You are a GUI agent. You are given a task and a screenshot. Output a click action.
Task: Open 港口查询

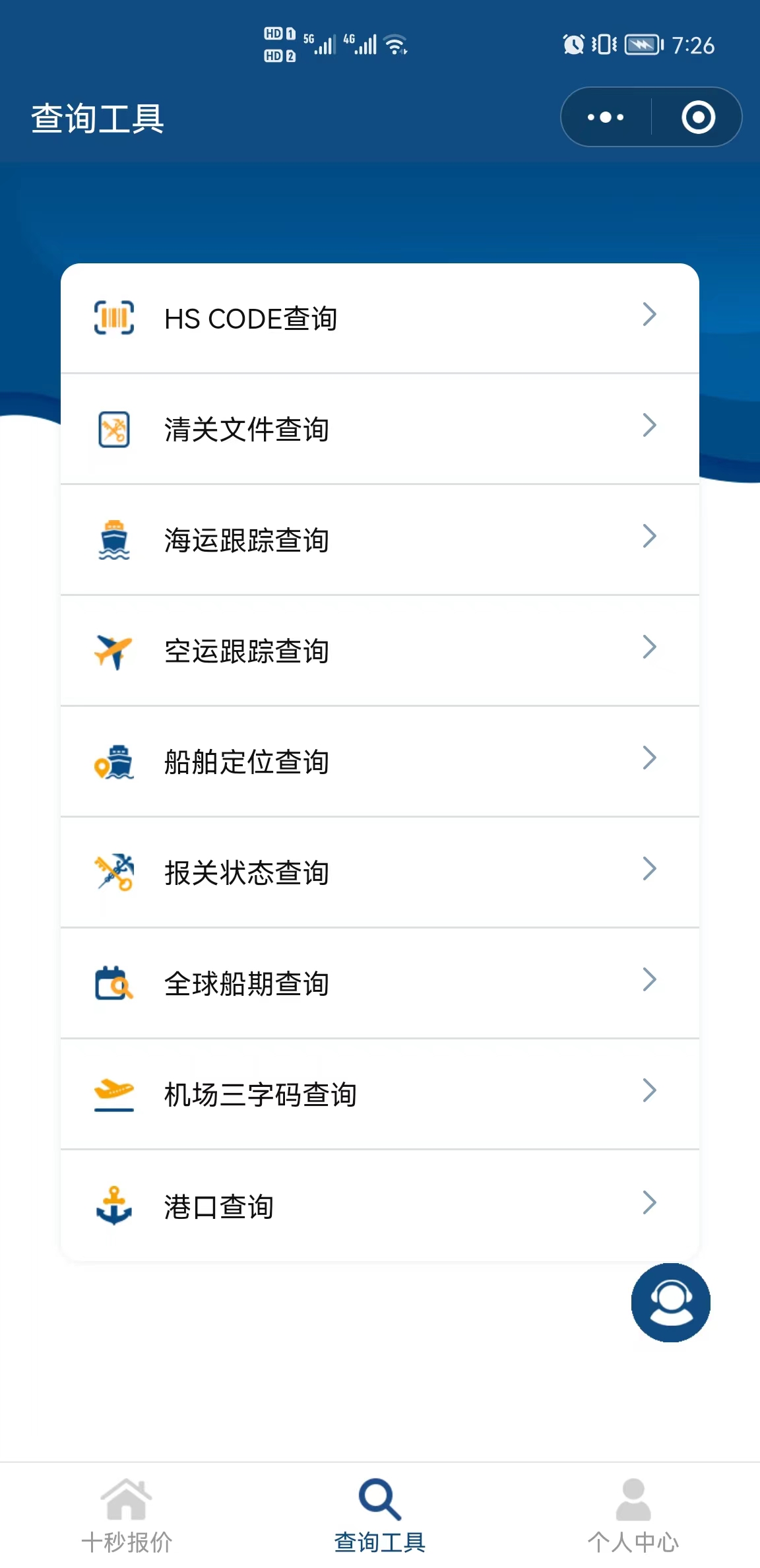380,1206
